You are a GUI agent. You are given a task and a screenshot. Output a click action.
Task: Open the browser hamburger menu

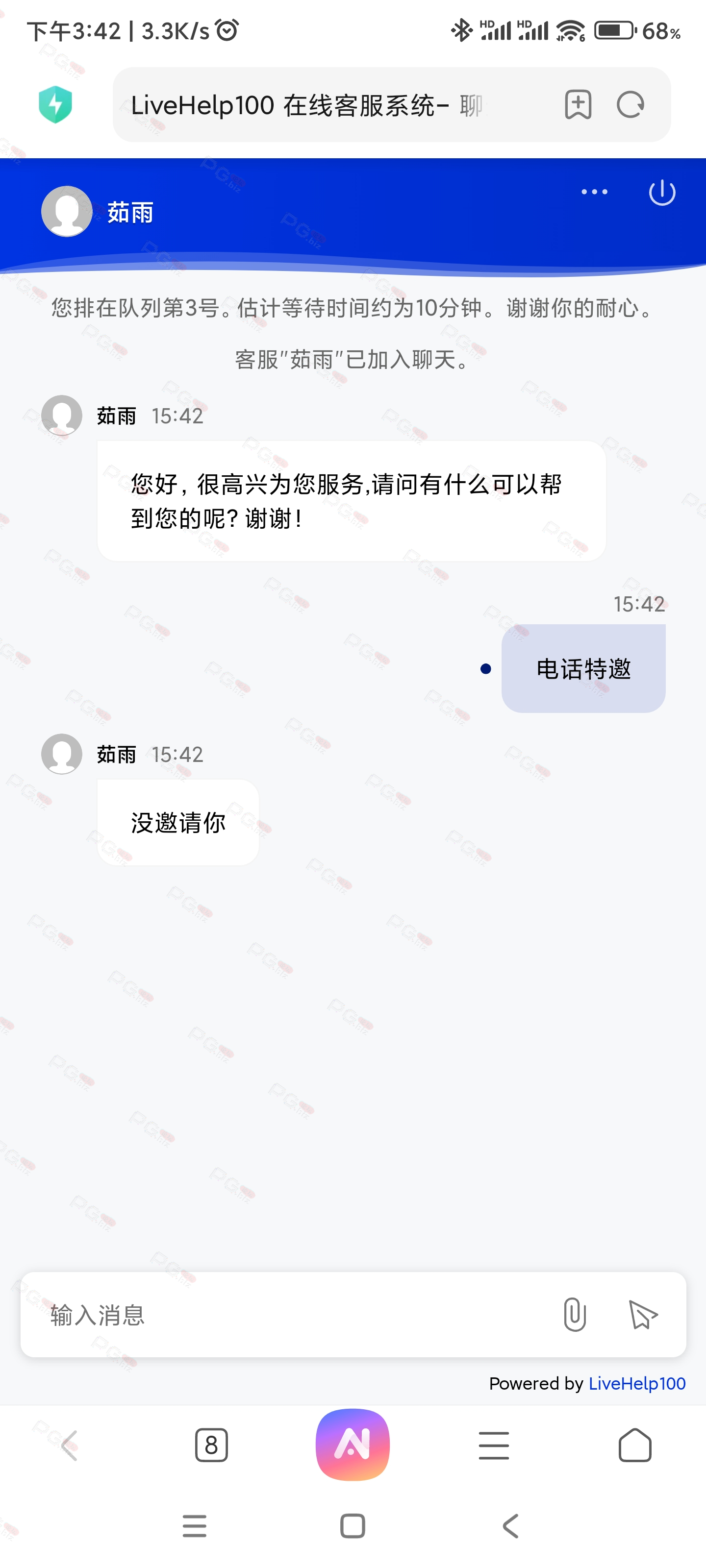(x=493, y=1445)
